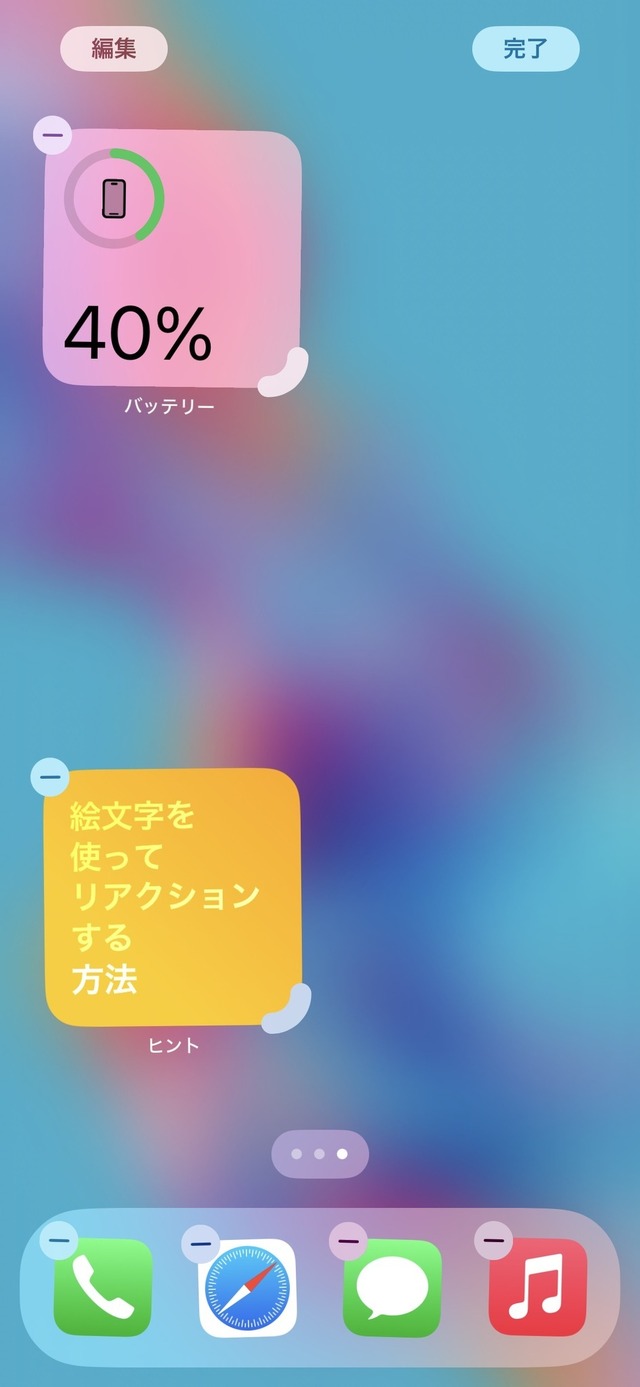The height and width of the screenshot is (1387, 640).
Task: Tap the Phone app icon in the dock
Action: coord(103,1288)
